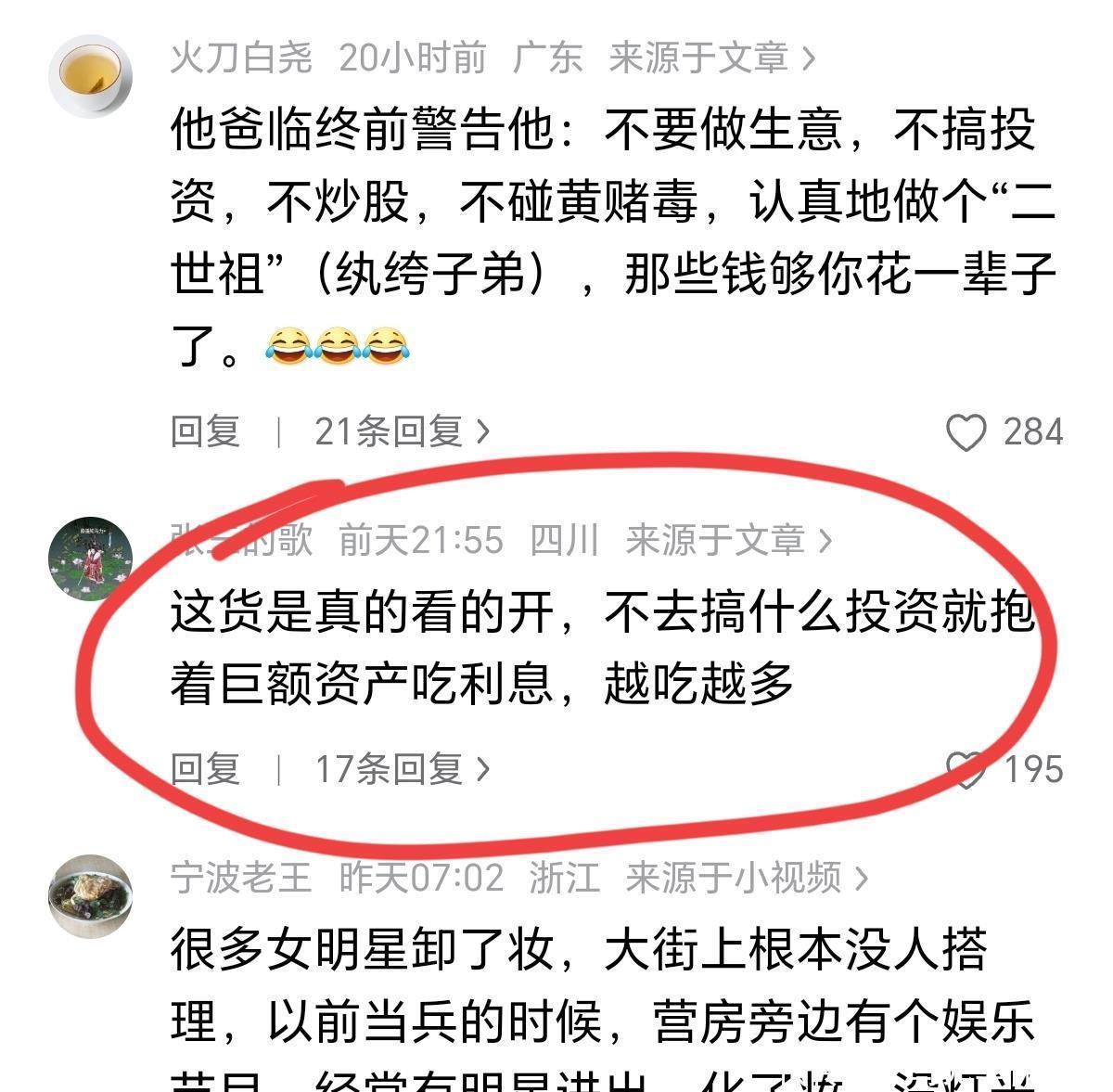Reply to 火刀白尧's comment
Image resolution: width=1113 pixels, height=1092 pixels.
click(x=205, y=431)
